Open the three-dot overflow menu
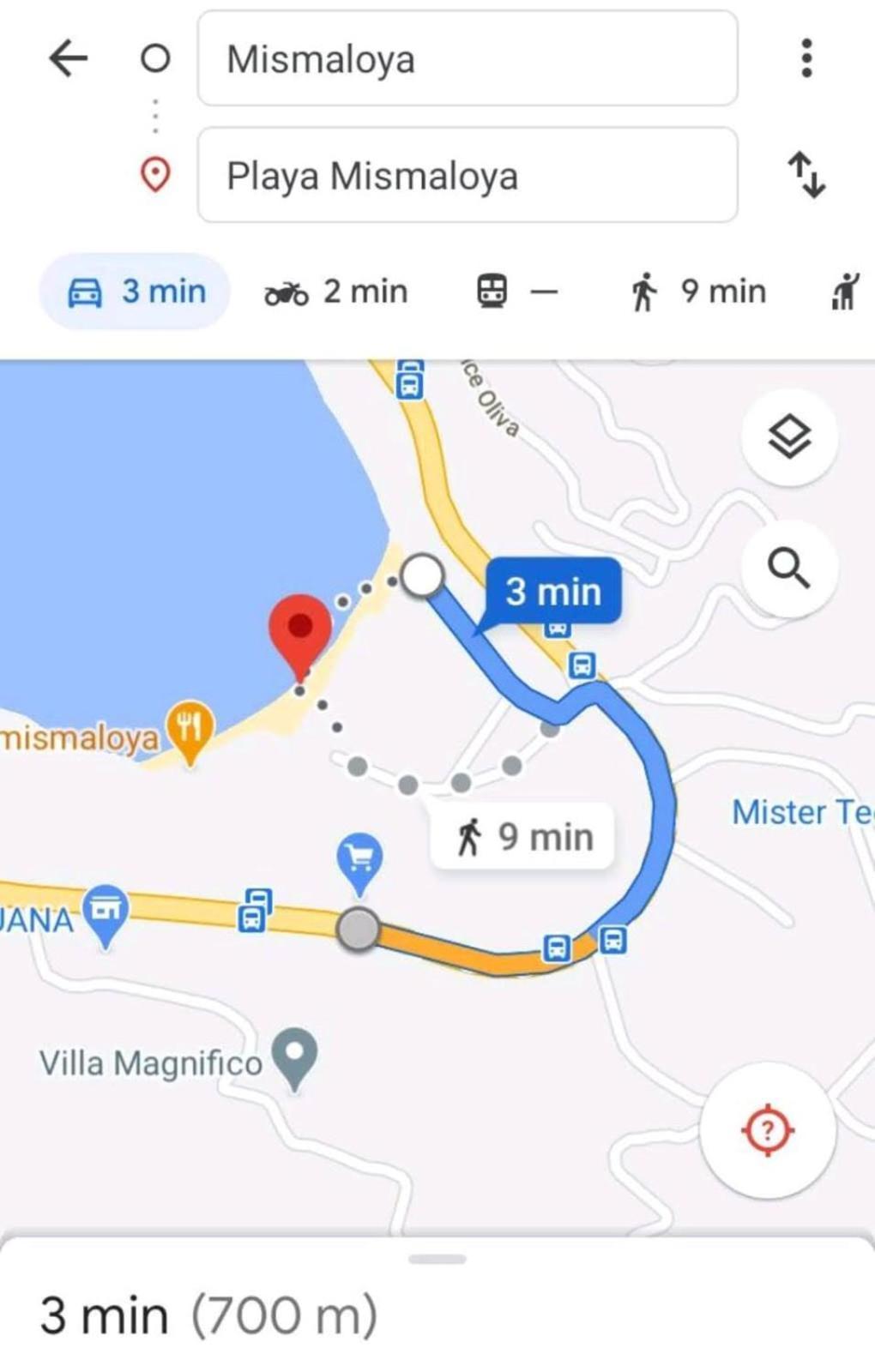The image size is (875, 1372). (x=806, y=58)
